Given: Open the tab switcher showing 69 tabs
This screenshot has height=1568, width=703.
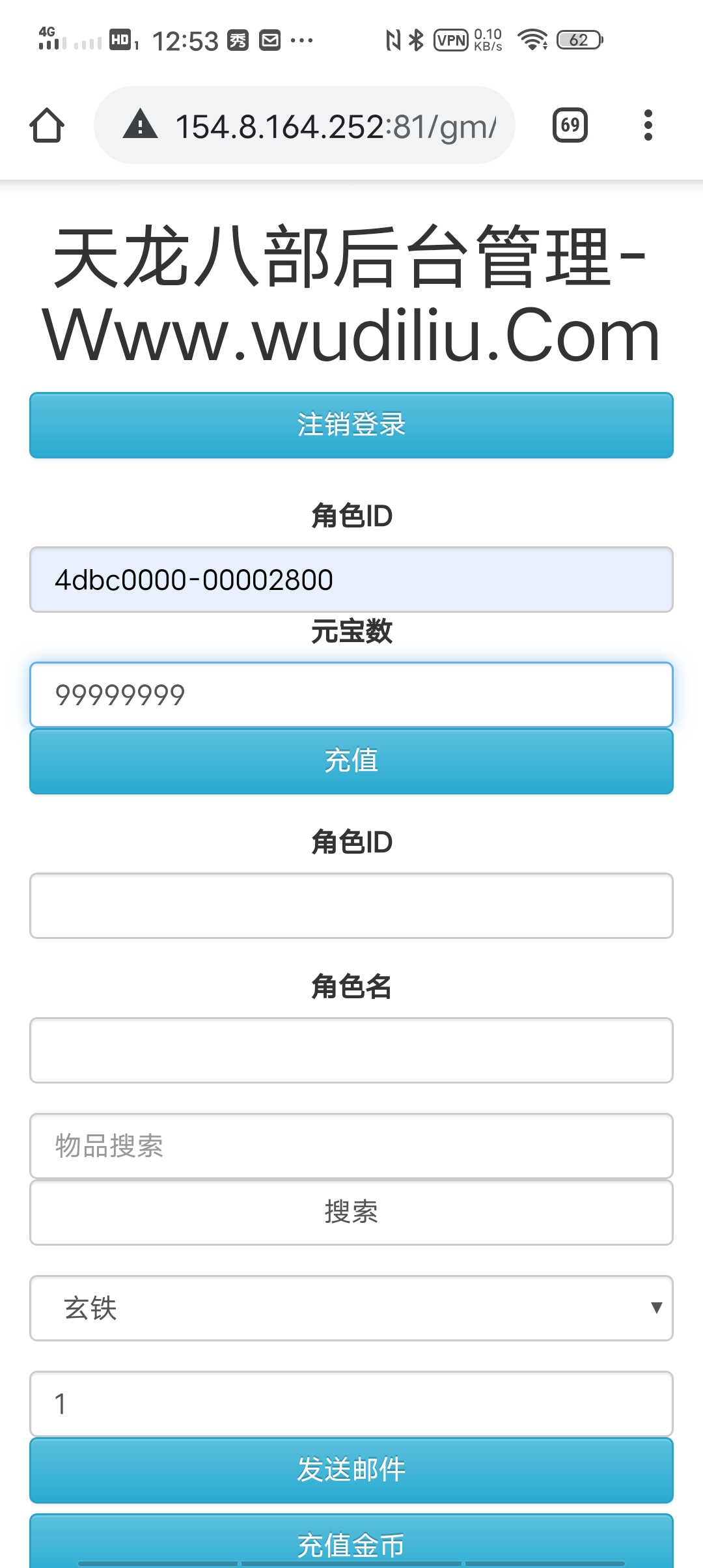Looking at the screenshot, I should tap(570, 125).
